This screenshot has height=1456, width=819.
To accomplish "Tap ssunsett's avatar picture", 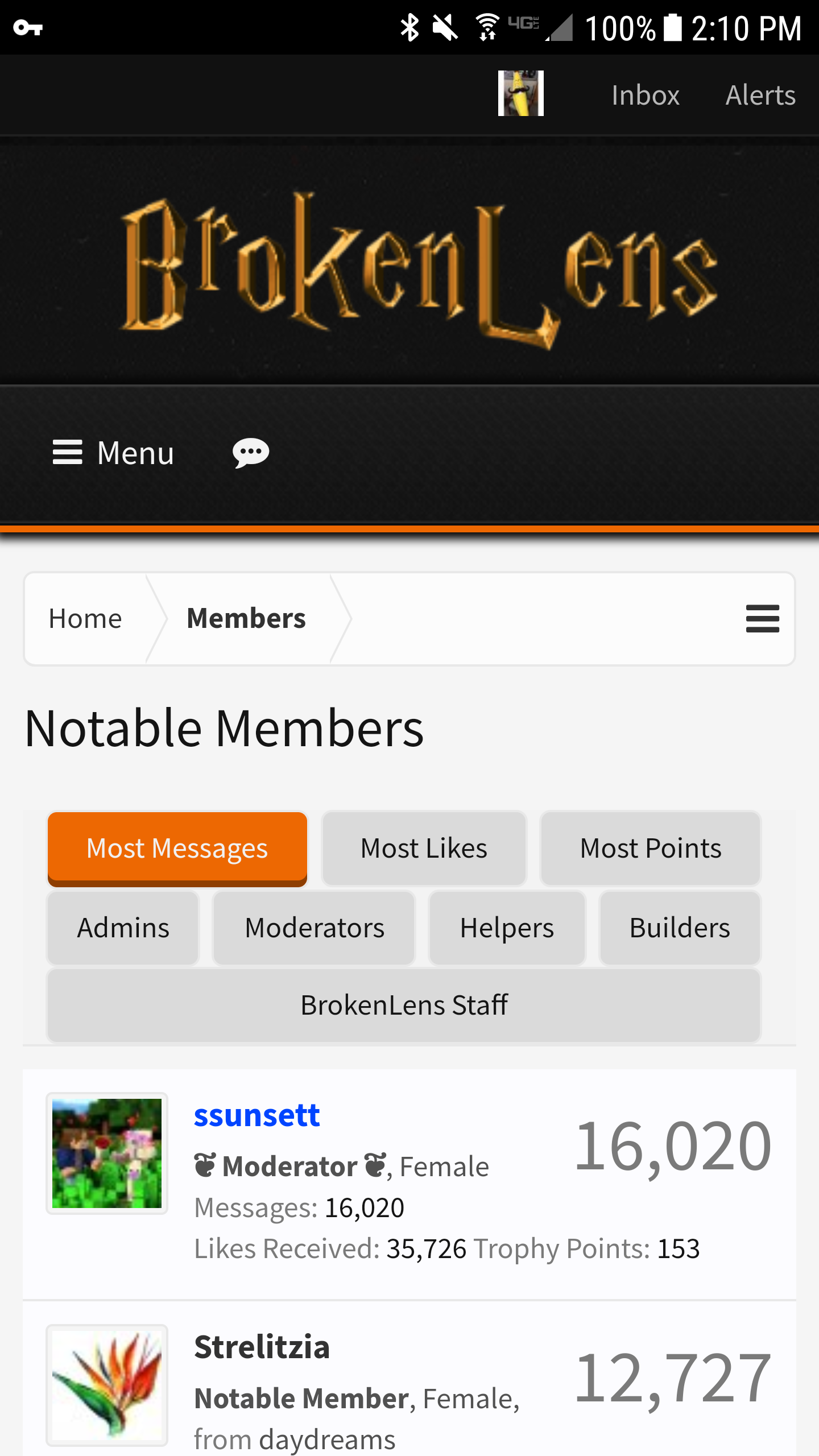I will point(107,1153).
